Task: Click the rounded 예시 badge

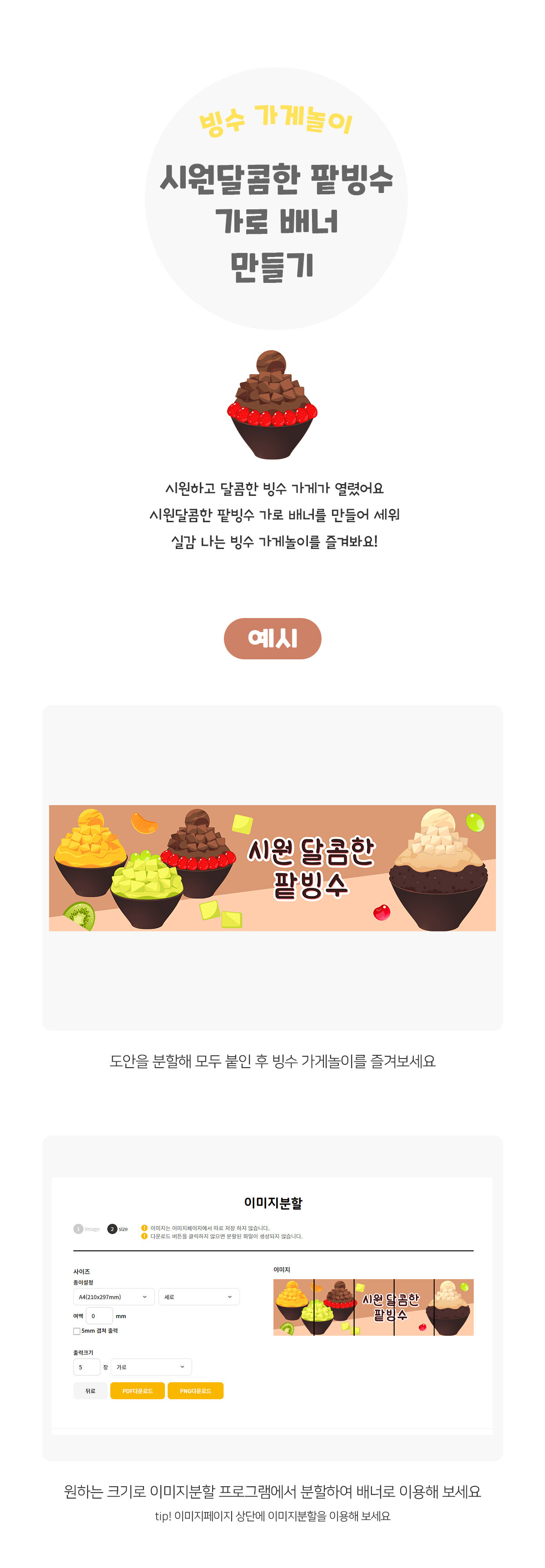Action: tap(272, 638)
